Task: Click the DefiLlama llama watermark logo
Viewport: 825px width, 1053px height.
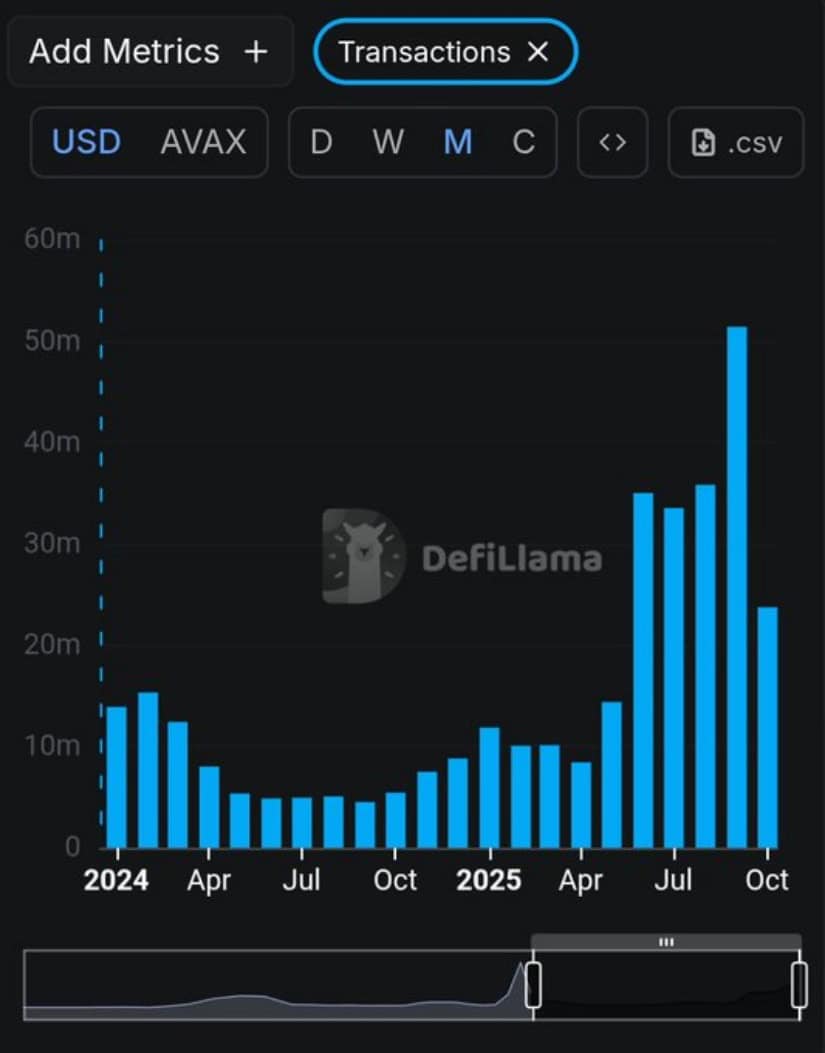Action: tap(363, 552)
